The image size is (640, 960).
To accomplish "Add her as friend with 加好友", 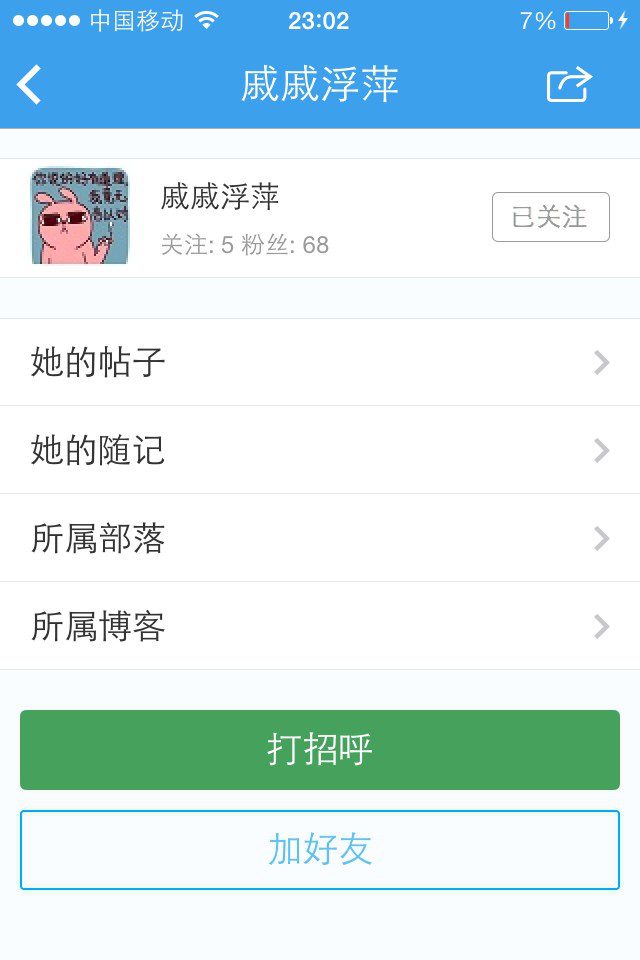I will tap(320, 850).
